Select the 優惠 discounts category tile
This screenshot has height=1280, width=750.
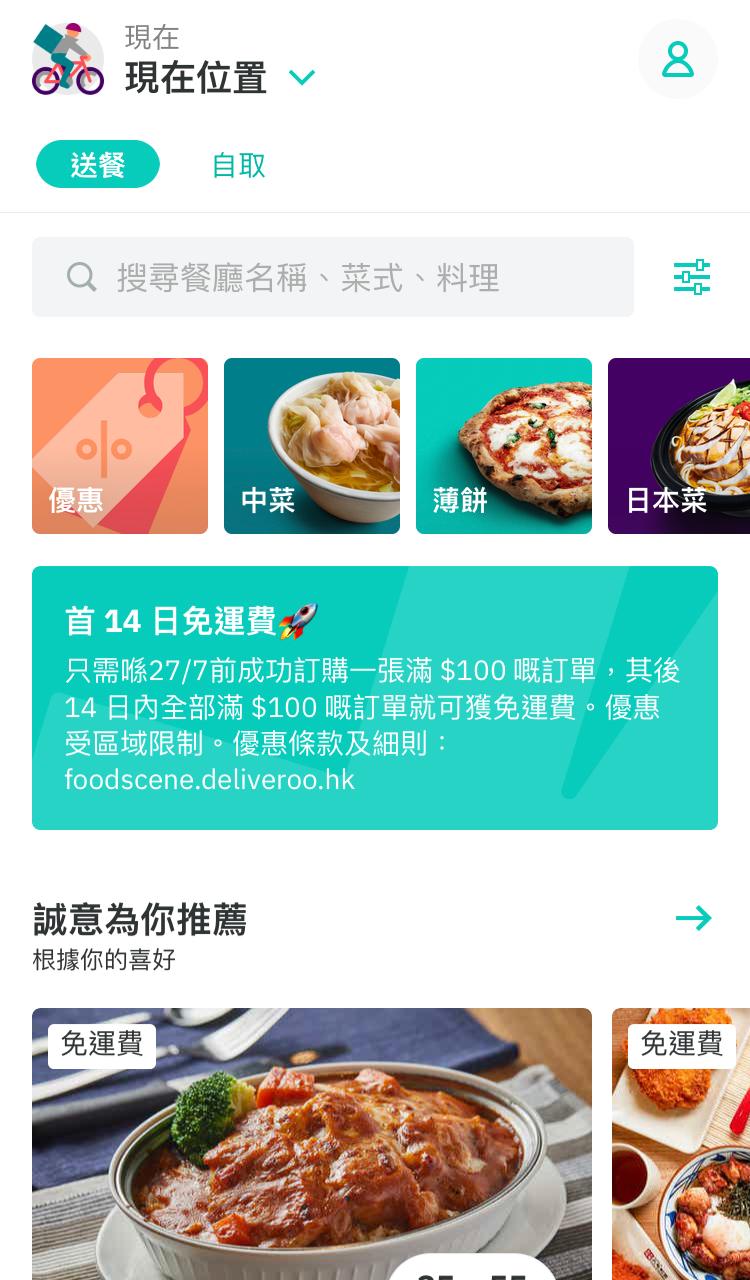[x=120, y=445]
